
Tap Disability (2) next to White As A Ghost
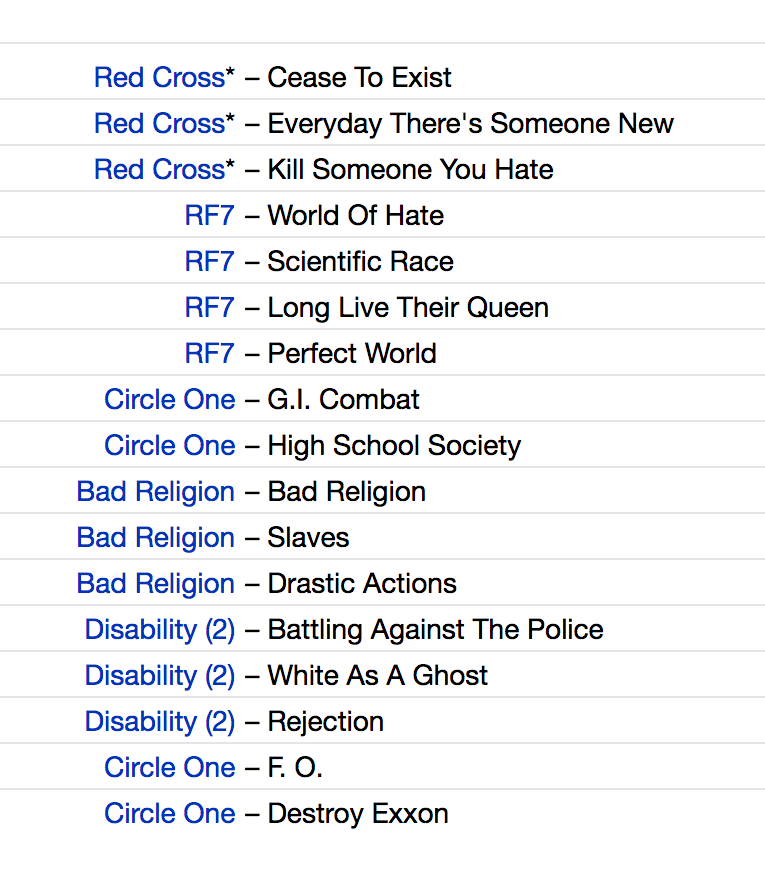point(159,675)
